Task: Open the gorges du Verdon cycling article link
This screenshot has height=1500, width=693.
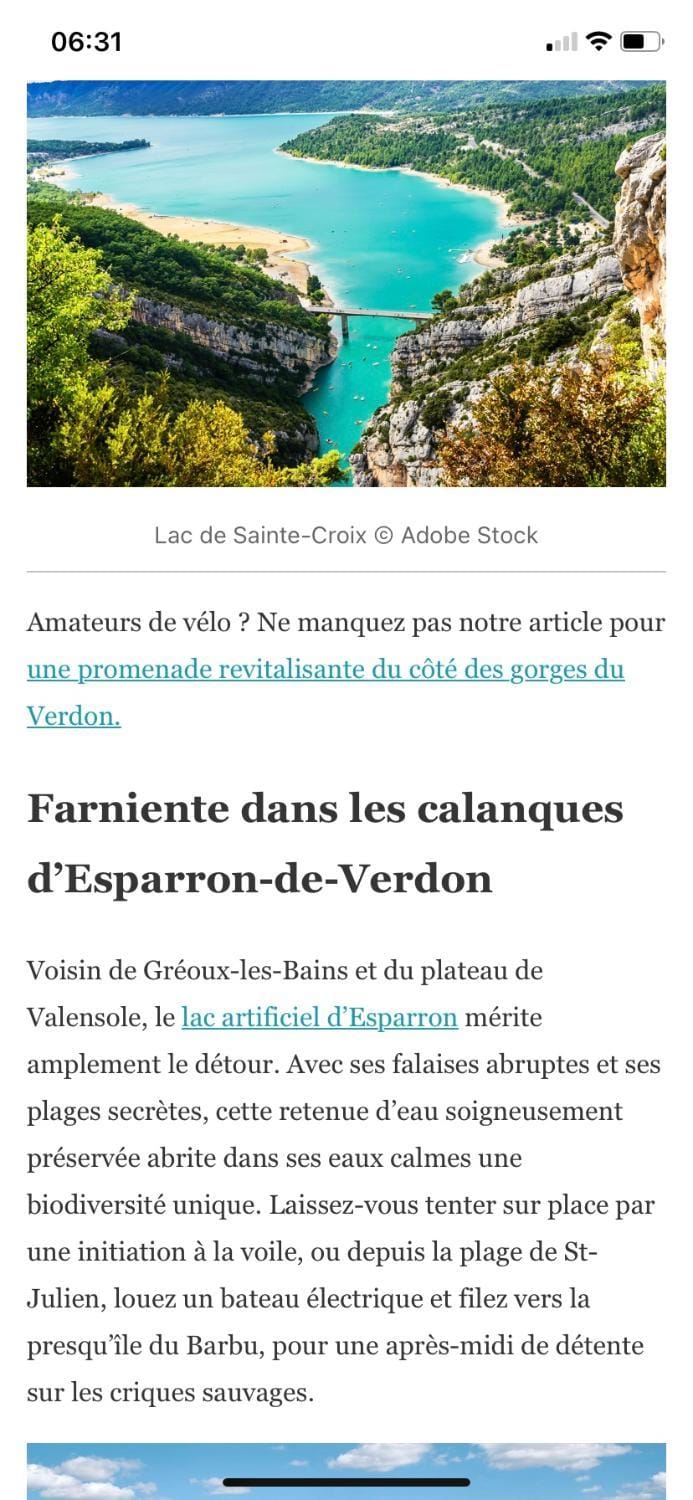Action: click(325, 670)
